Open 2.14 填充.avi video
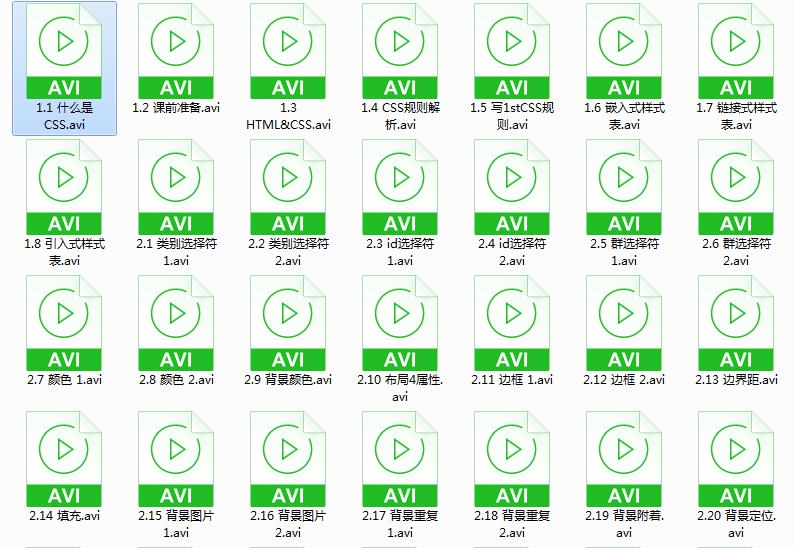This screenshot has height=548, width=794. pyautogui.click(x=64, y=460)
